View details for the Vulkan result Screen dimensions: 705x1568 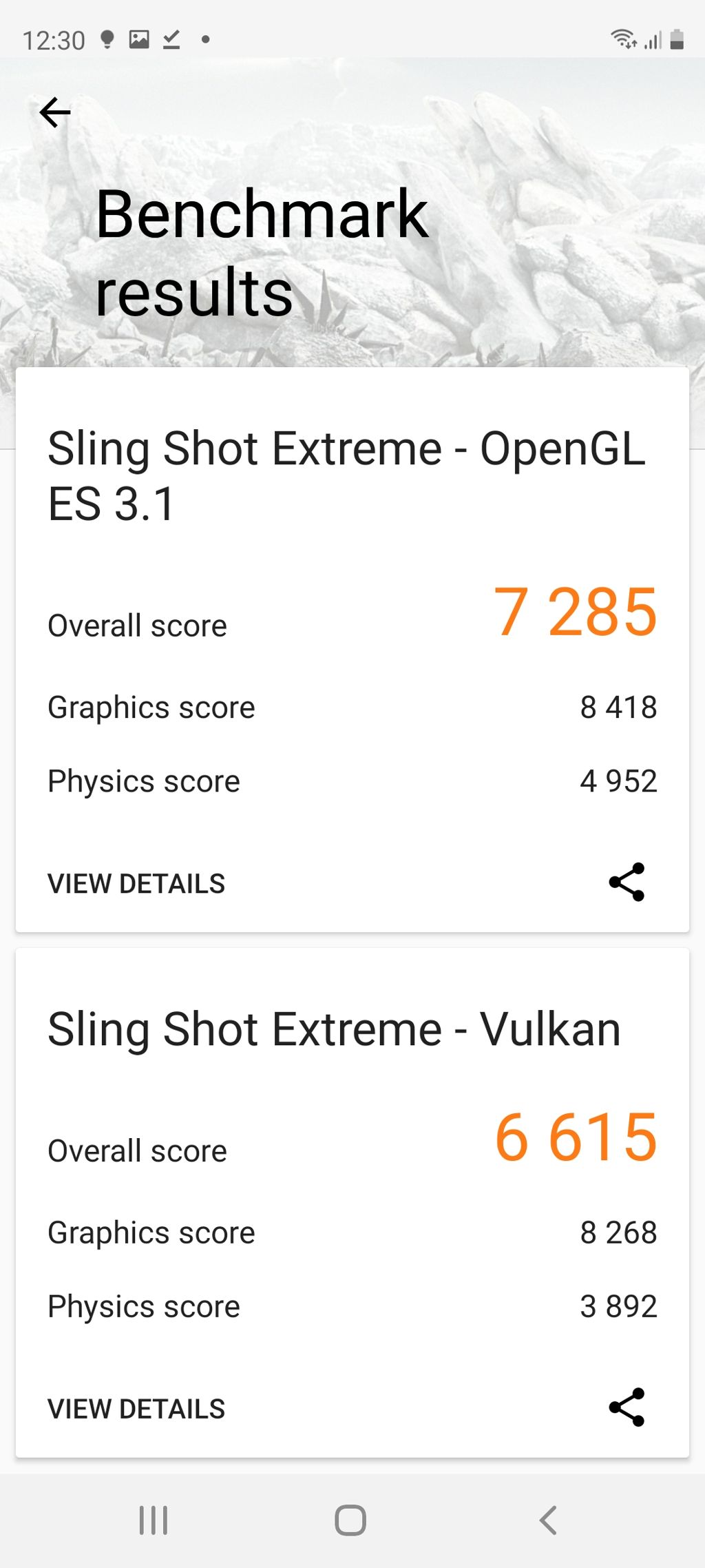[x=136, y=1409]
